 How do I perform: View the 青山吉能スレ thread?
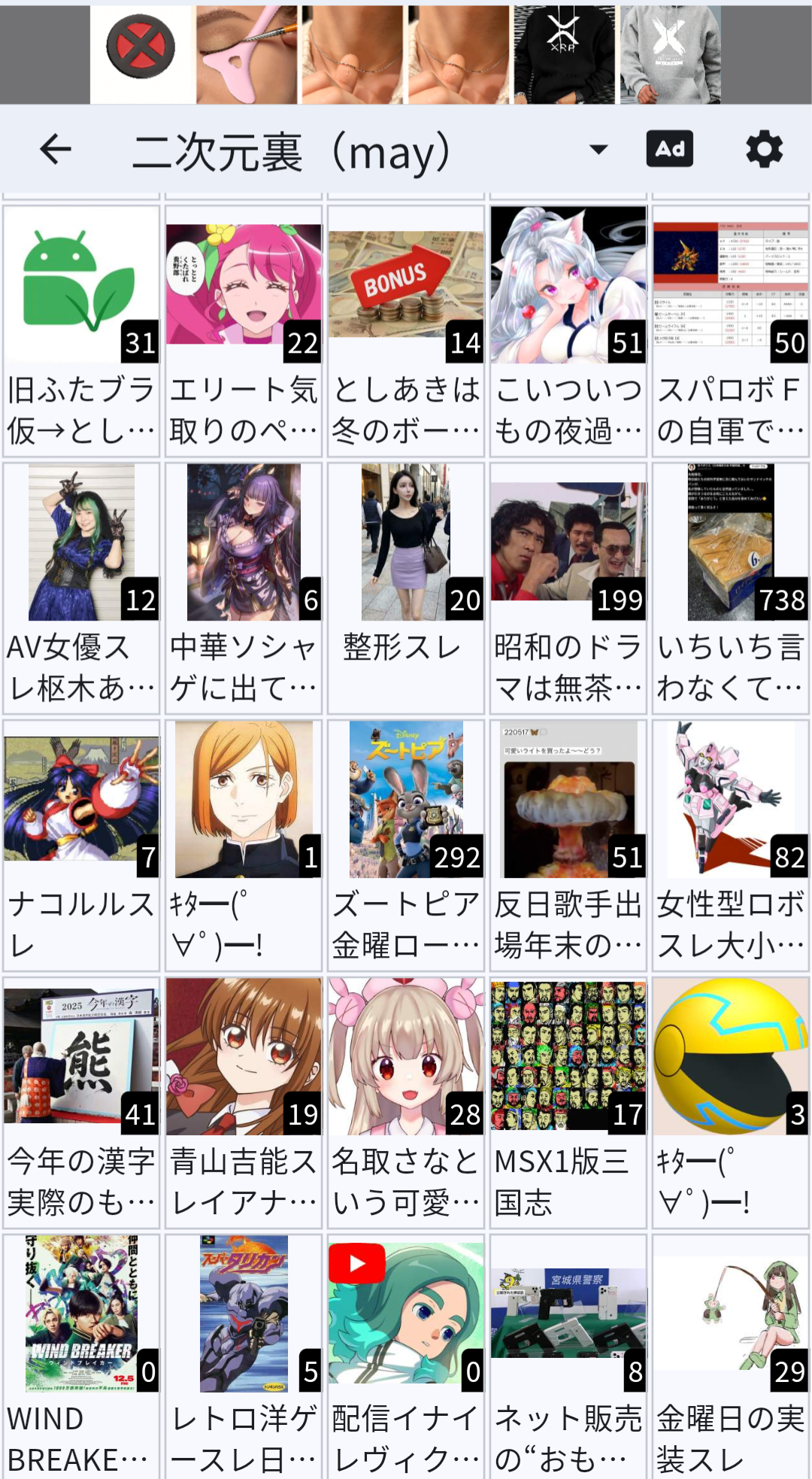pos(244,1103)
